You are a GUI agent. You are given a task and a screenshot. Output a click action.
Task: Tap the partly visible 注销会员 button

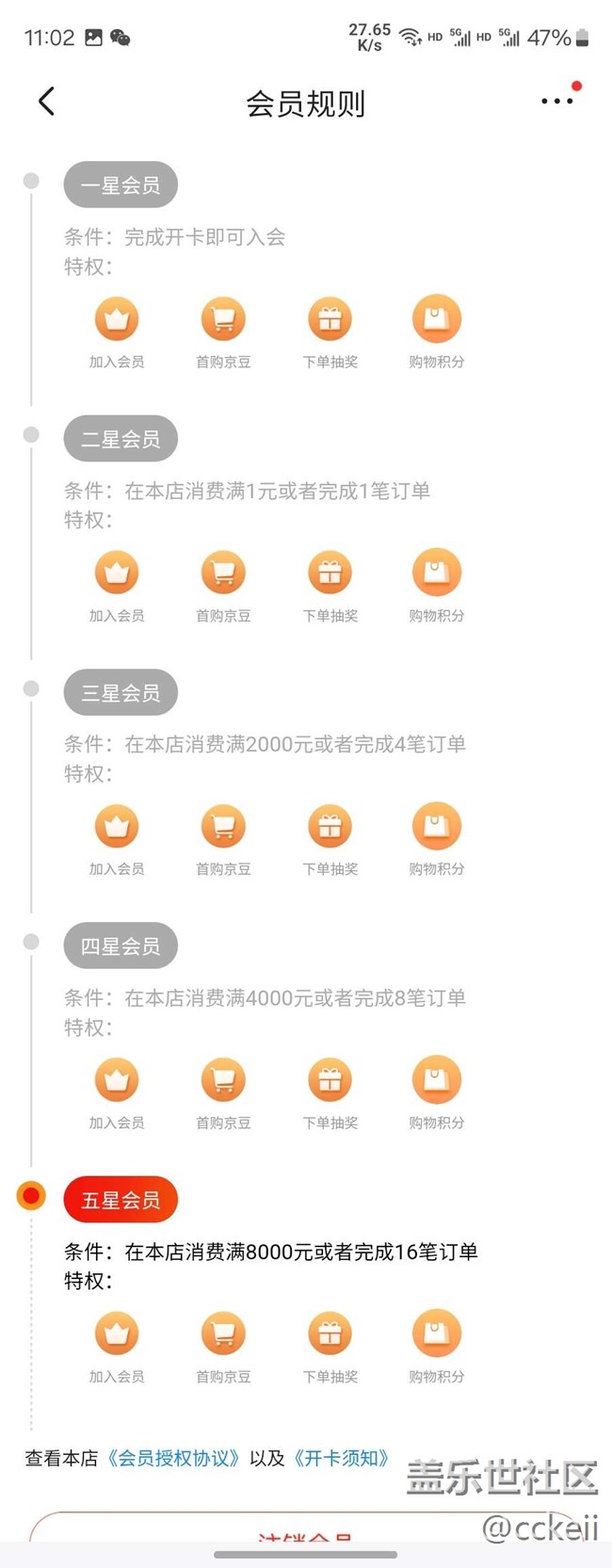tap(307, 1527)
